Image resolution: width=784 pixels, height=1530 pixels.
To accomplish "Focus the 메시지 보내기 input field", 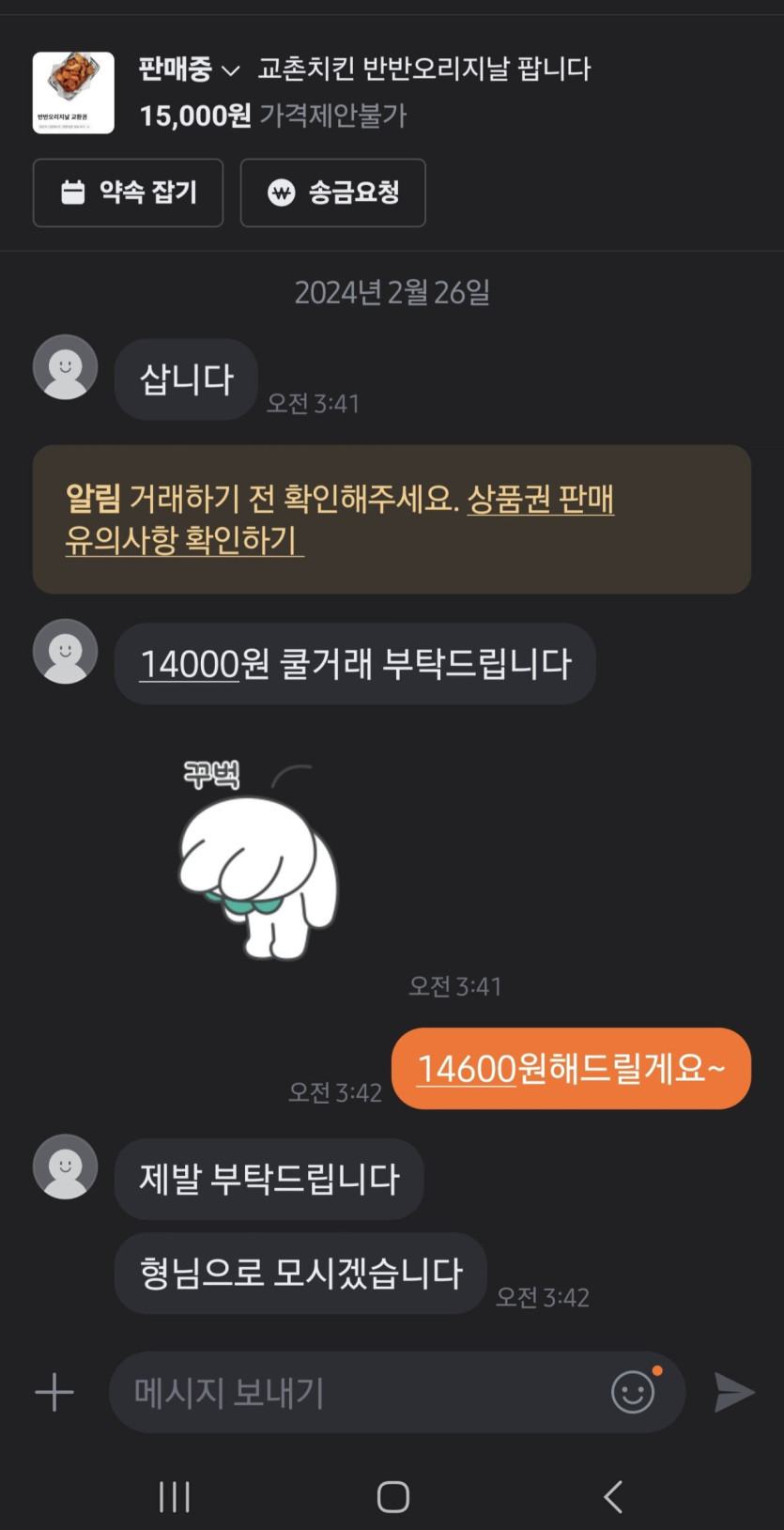I will pyautogui.click(x=357, y=1392).
